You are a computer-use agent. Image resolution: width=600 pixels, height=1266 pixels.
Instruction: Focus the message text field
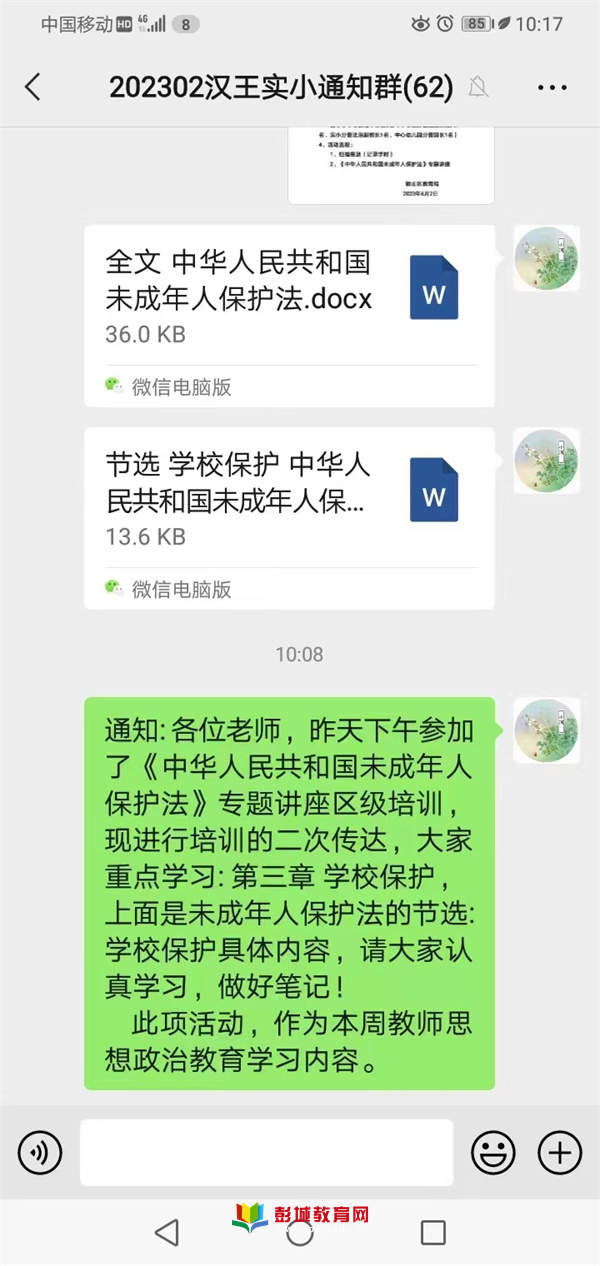[x=266, y=1153]
